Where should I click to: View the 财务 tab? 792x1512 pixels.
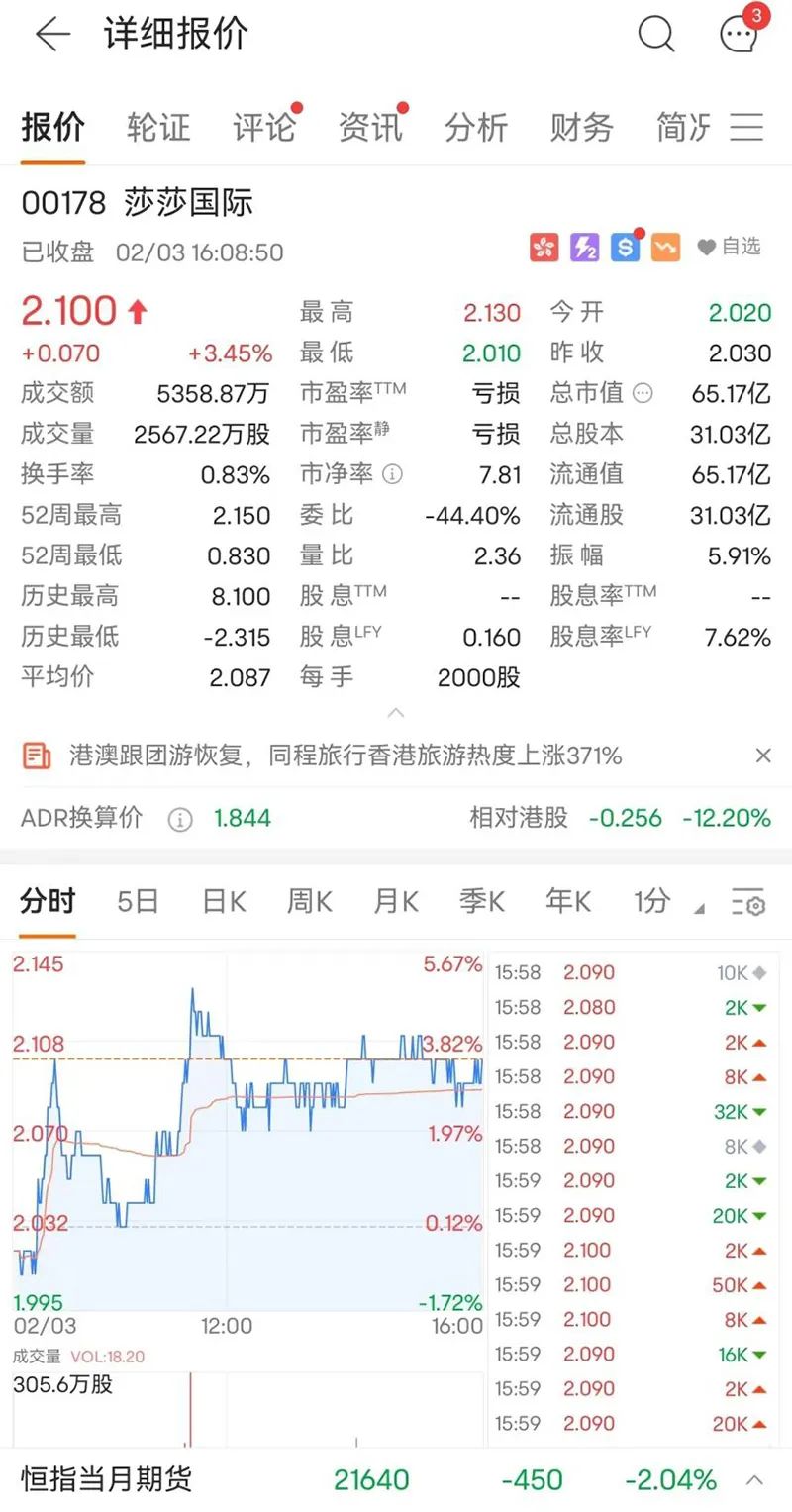tap(582, 127)
